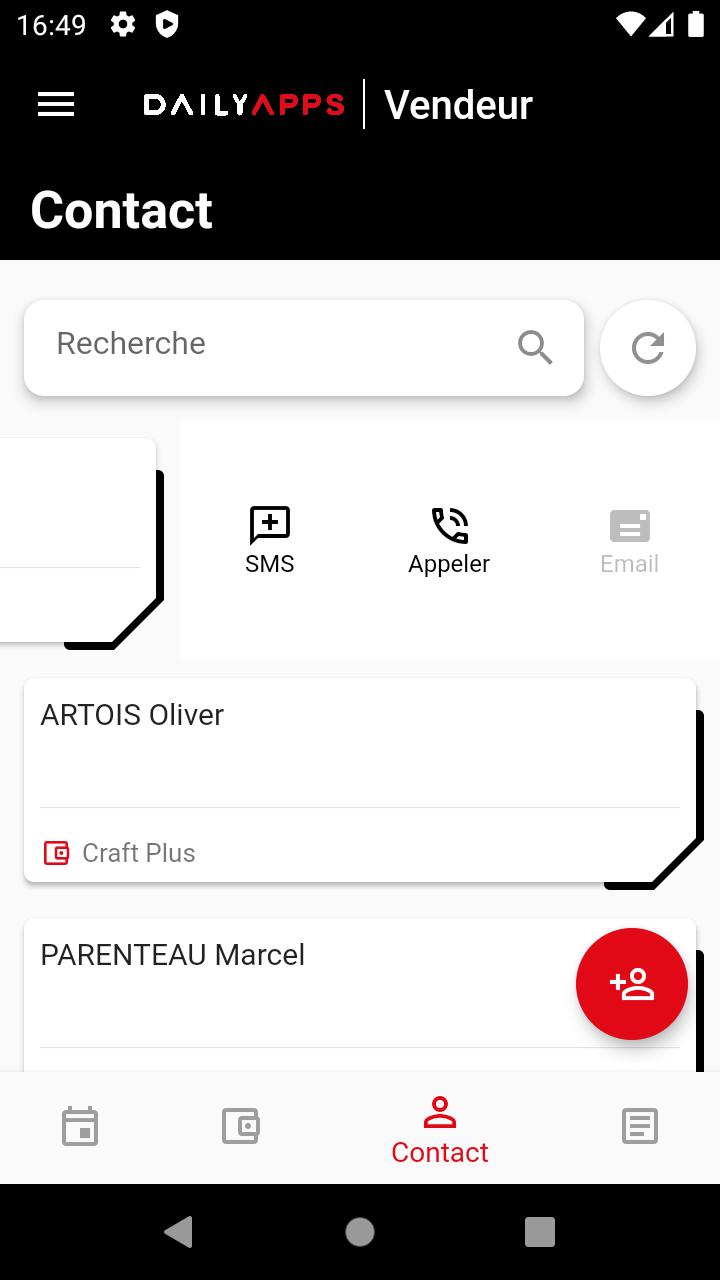Switch to the document list tab

click(640, 1126)
